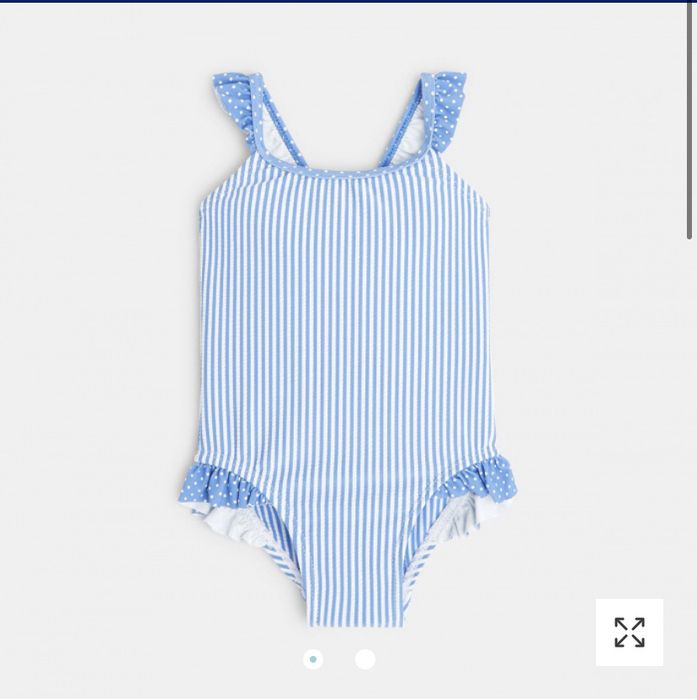Open the striped swimsuit product photo
Image resolution: width=697 pixels, height=700 pixels.
(347, 350)
